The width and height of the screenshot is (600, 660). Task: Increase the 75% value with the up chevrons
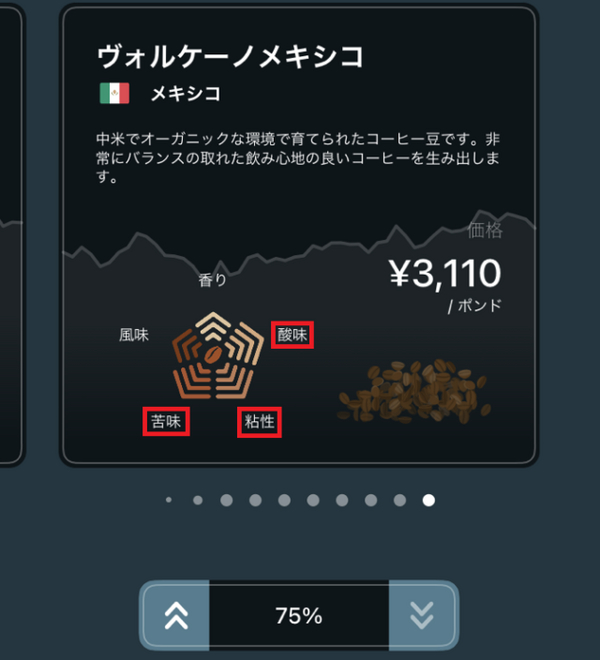click(x=177, y=616)
